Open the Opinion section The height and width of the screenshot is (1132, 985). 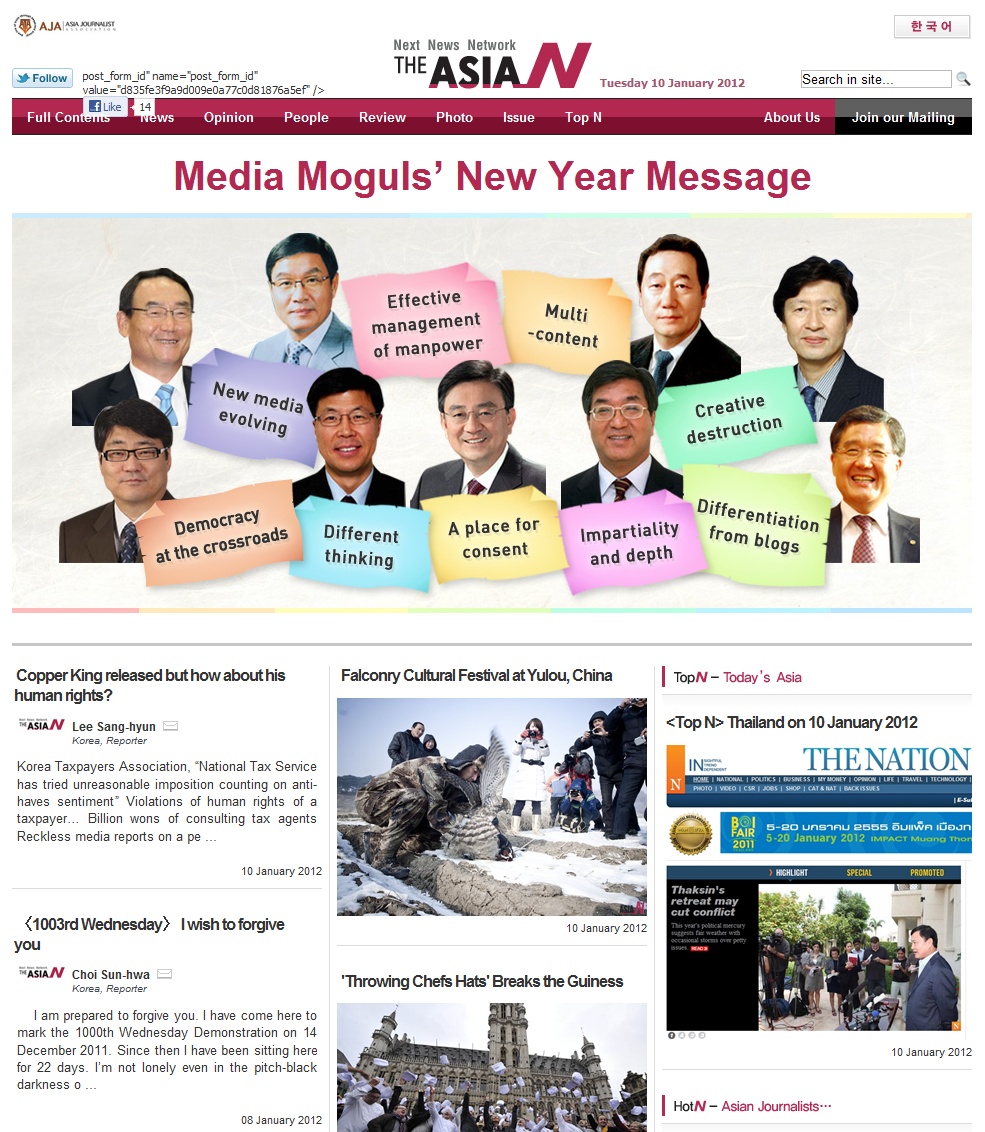click(228, 117)
